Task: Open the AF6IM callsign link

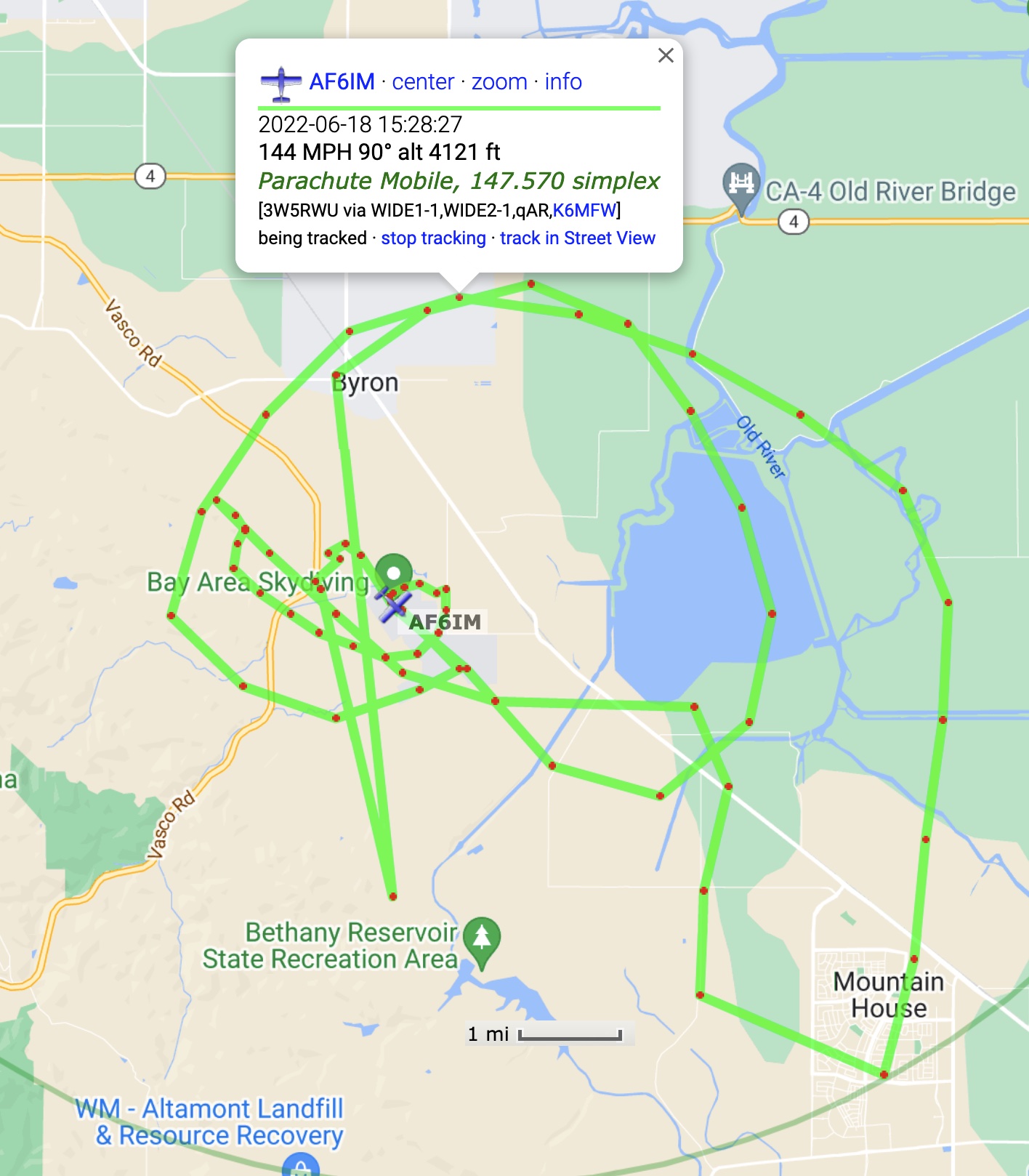Action: tap(342, 81)
